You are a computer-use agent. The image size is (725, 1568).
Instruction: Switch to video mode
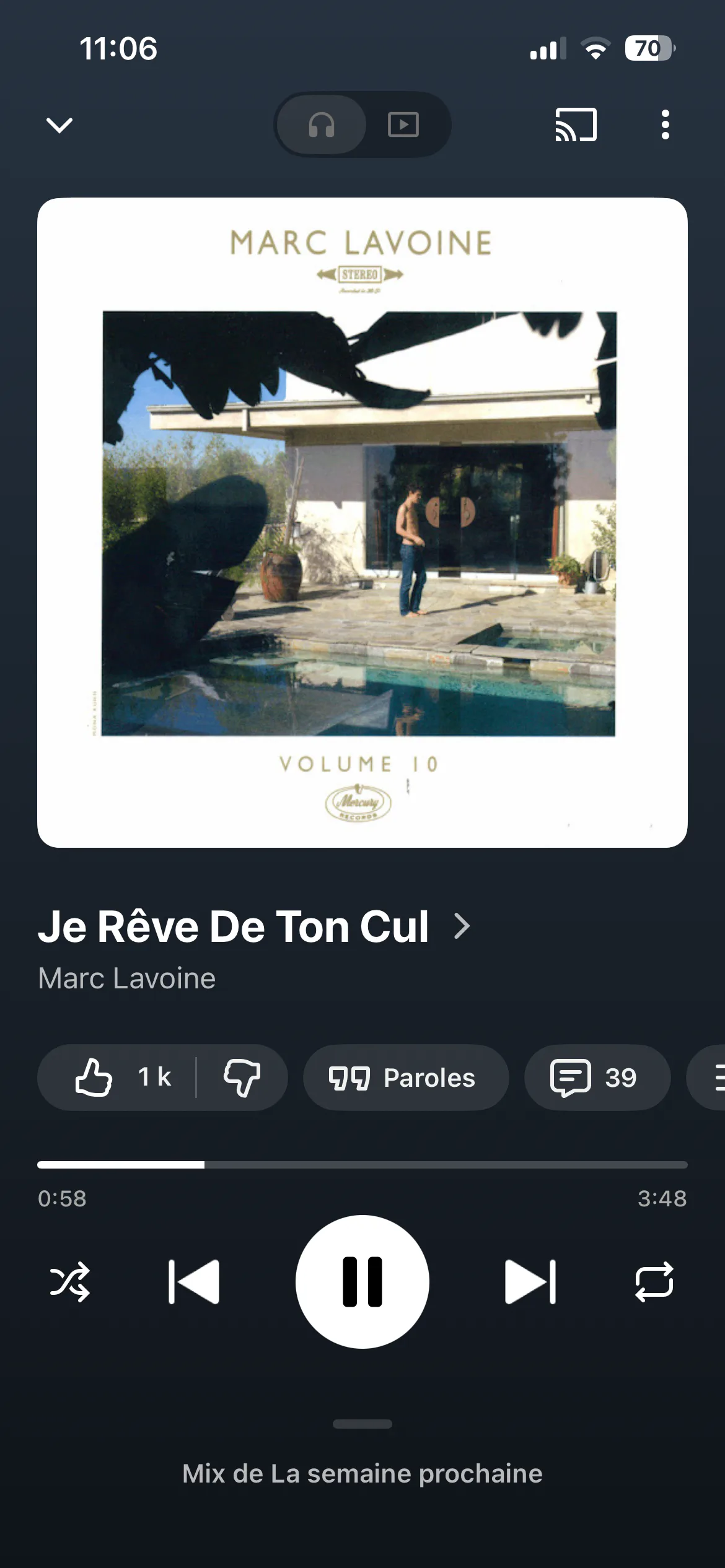[403, 124]
